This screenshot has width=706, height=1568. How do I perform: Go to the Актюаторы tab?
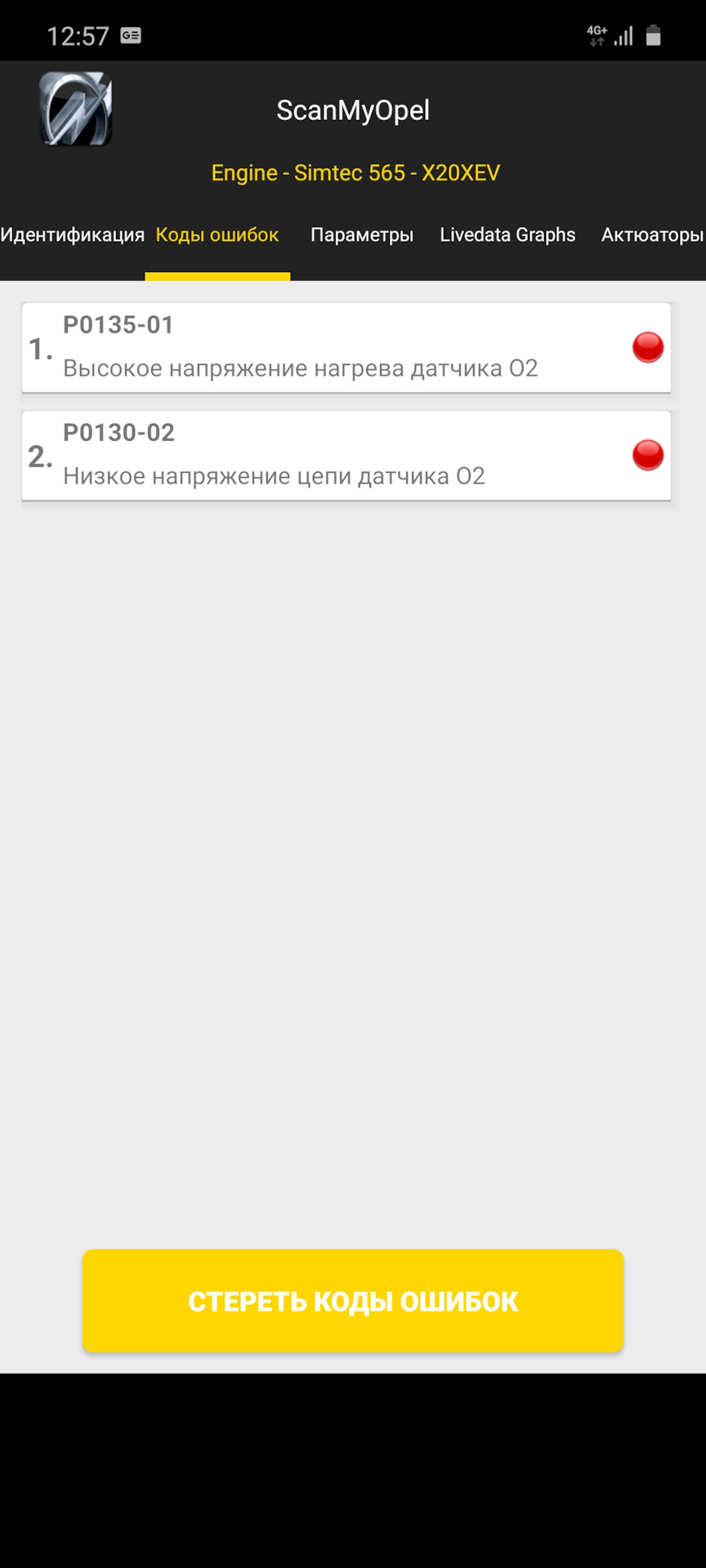pos(652,235)
